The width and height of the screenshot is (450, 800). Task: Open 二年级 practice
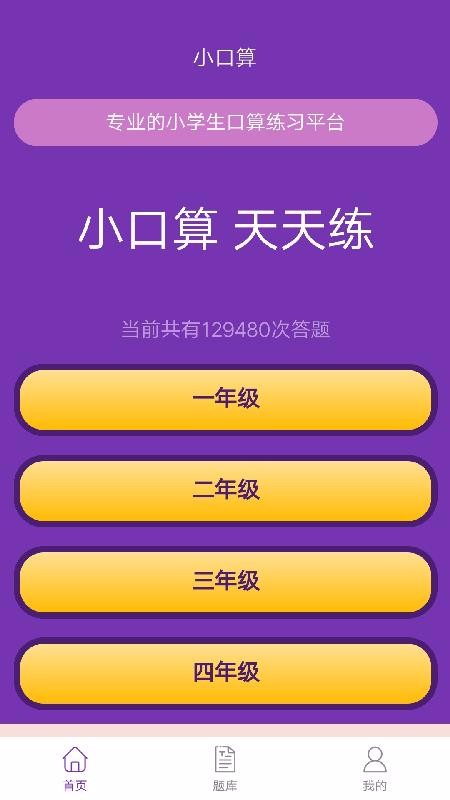tap(225, 490)
